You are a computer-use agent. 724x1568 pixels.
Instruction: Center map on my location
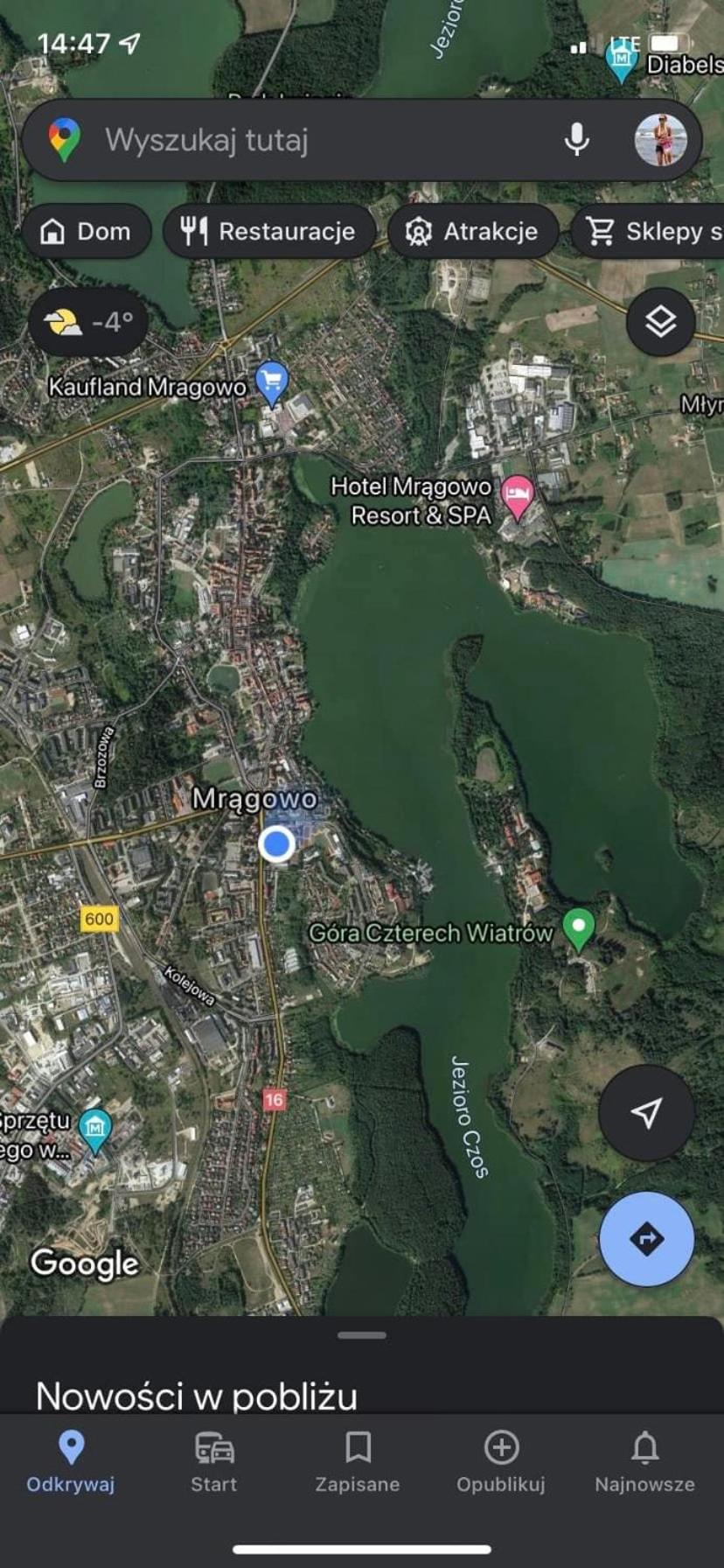pos(646,1112)
